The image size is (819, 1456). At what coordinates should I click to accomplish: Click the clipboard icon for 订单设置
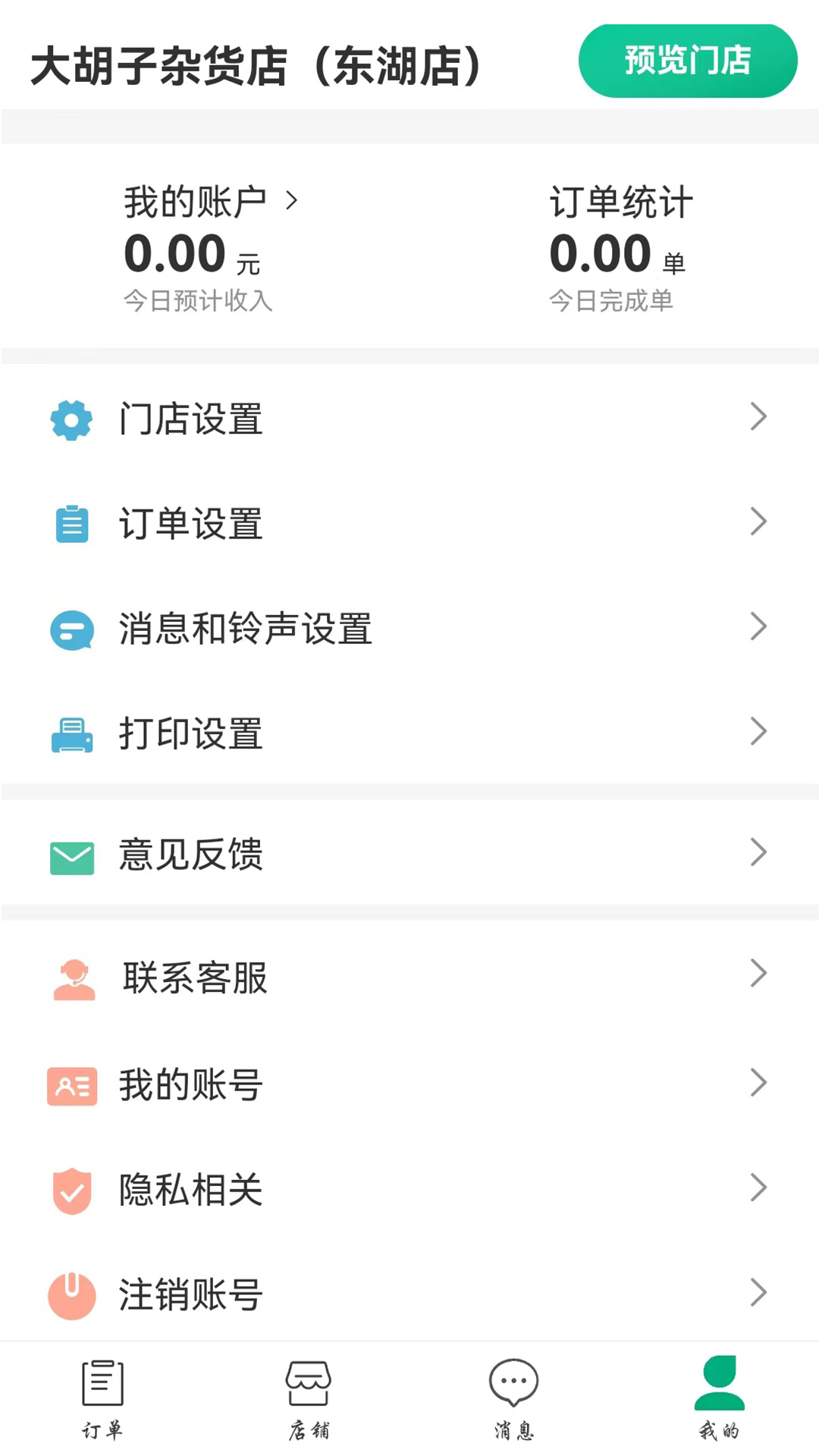[x=71, y=523]
